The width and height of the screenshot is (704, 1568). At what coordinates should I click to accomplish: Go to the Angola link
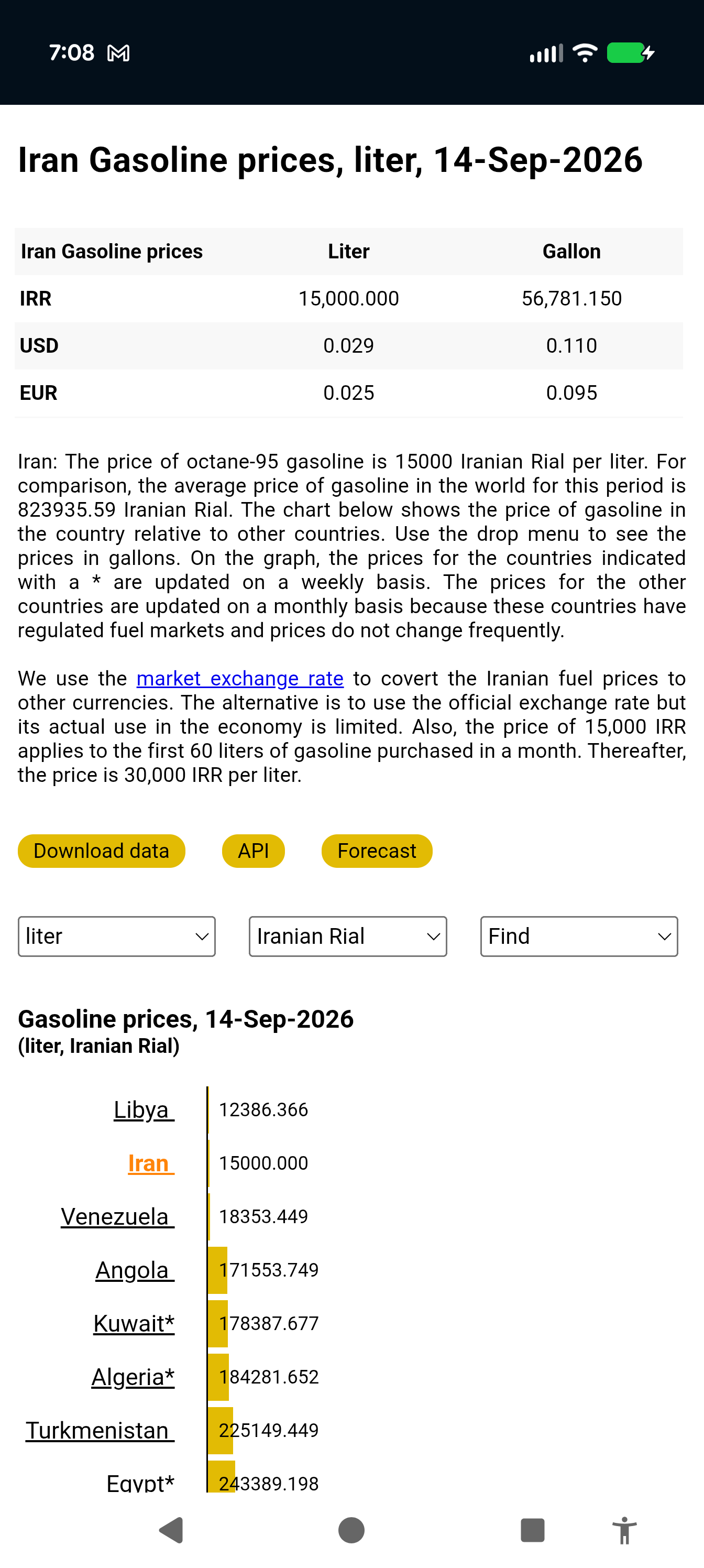pos(135,1270)
